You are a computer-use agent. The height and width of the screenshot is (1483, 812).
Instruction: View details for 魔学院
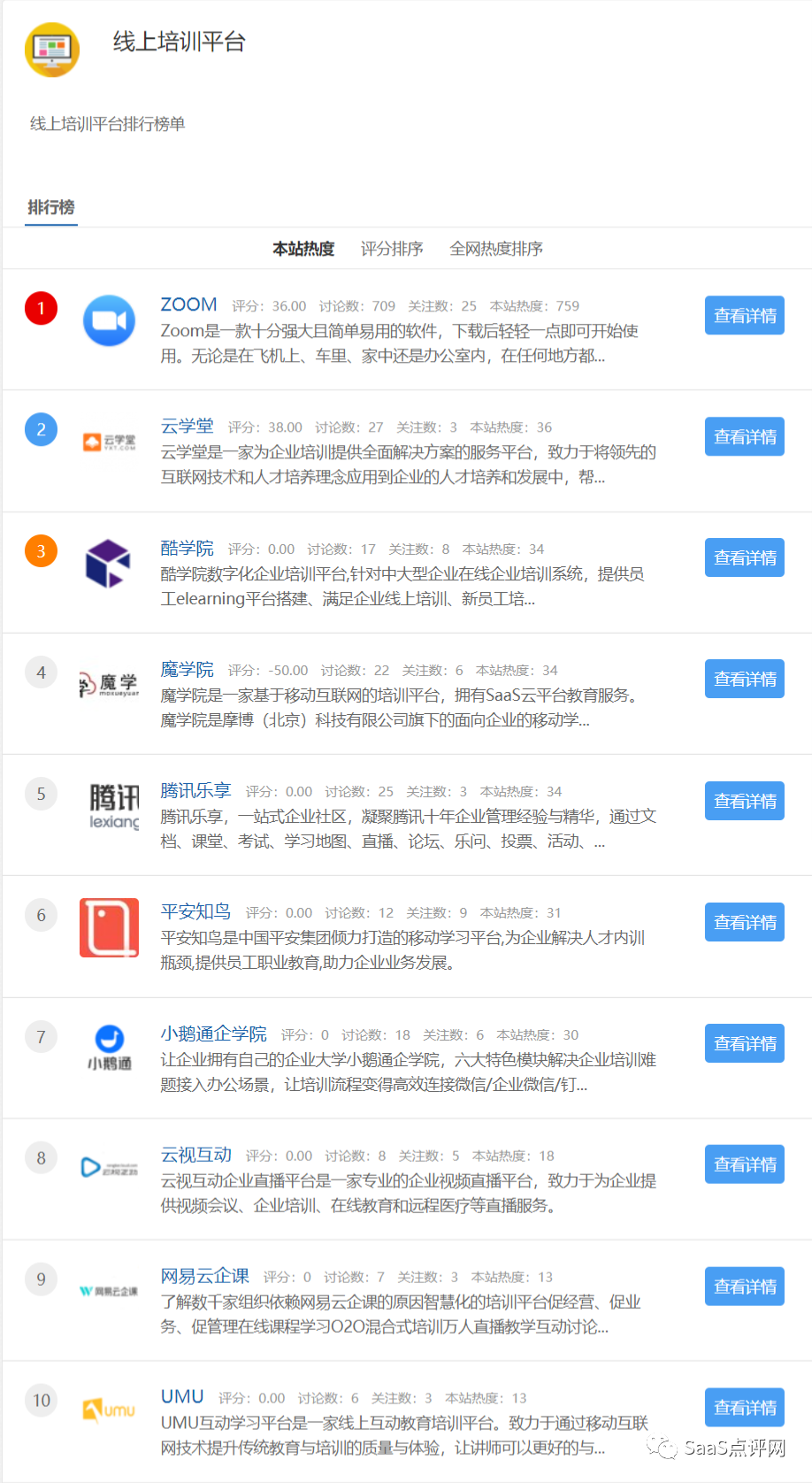(x=745, y=679)
